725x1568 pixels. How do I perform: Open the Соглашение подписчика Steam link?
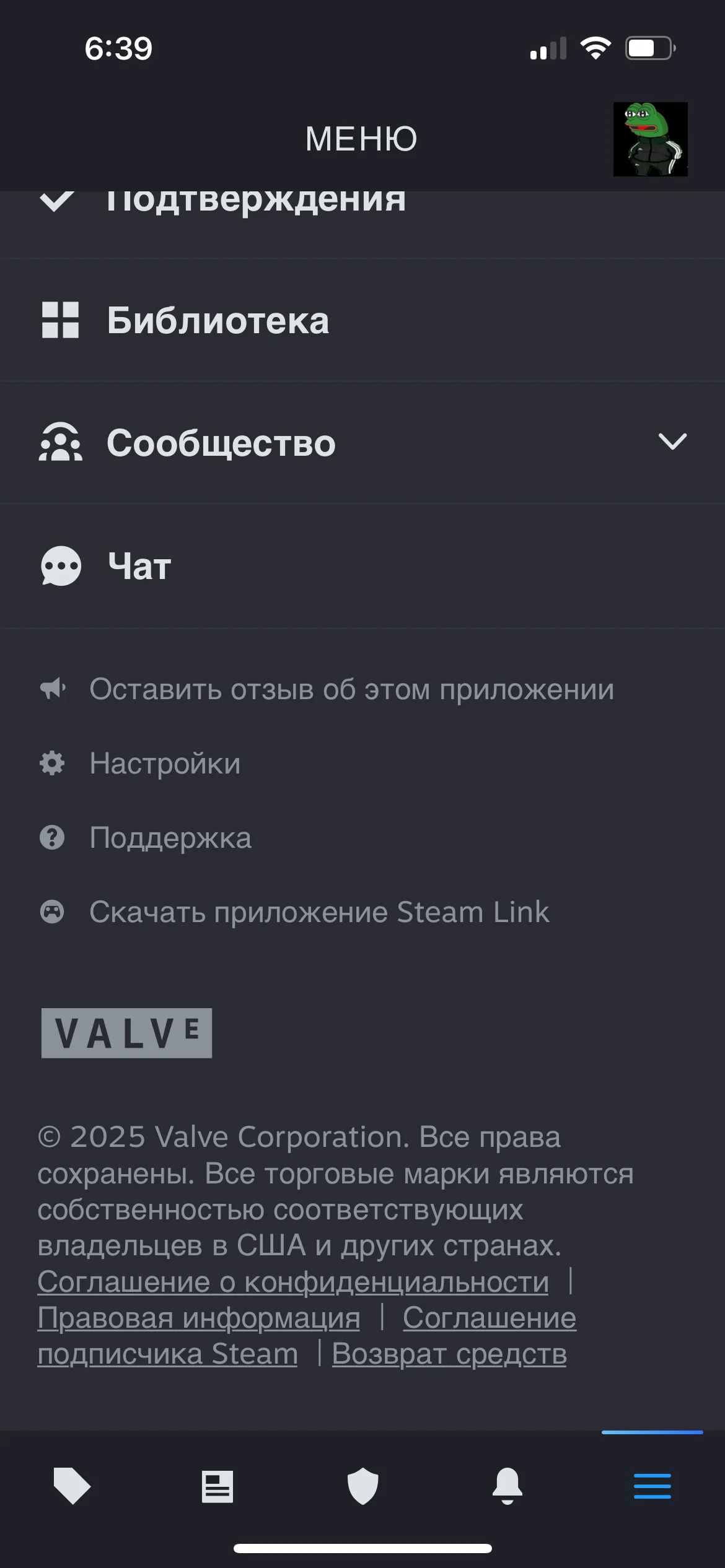click(x=167, y=1354)
